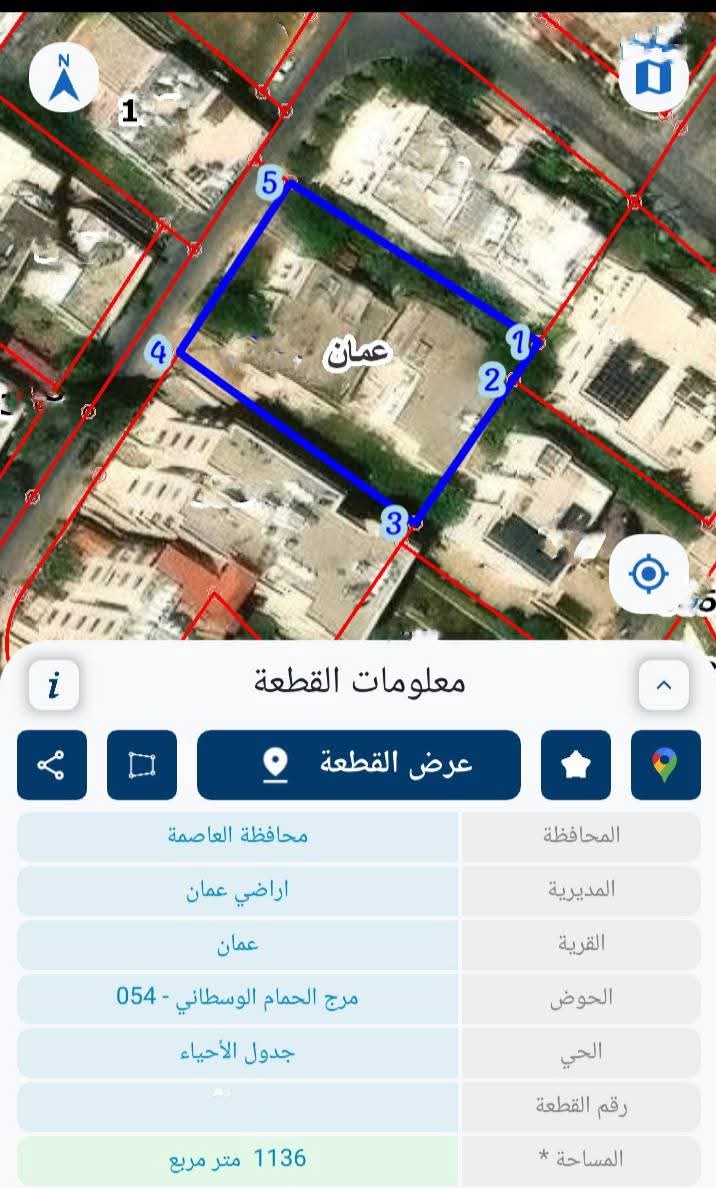Viewport: 716px width, 1188px height.
Task: Tap the عرض القطعة button
Action: (359, 765)
